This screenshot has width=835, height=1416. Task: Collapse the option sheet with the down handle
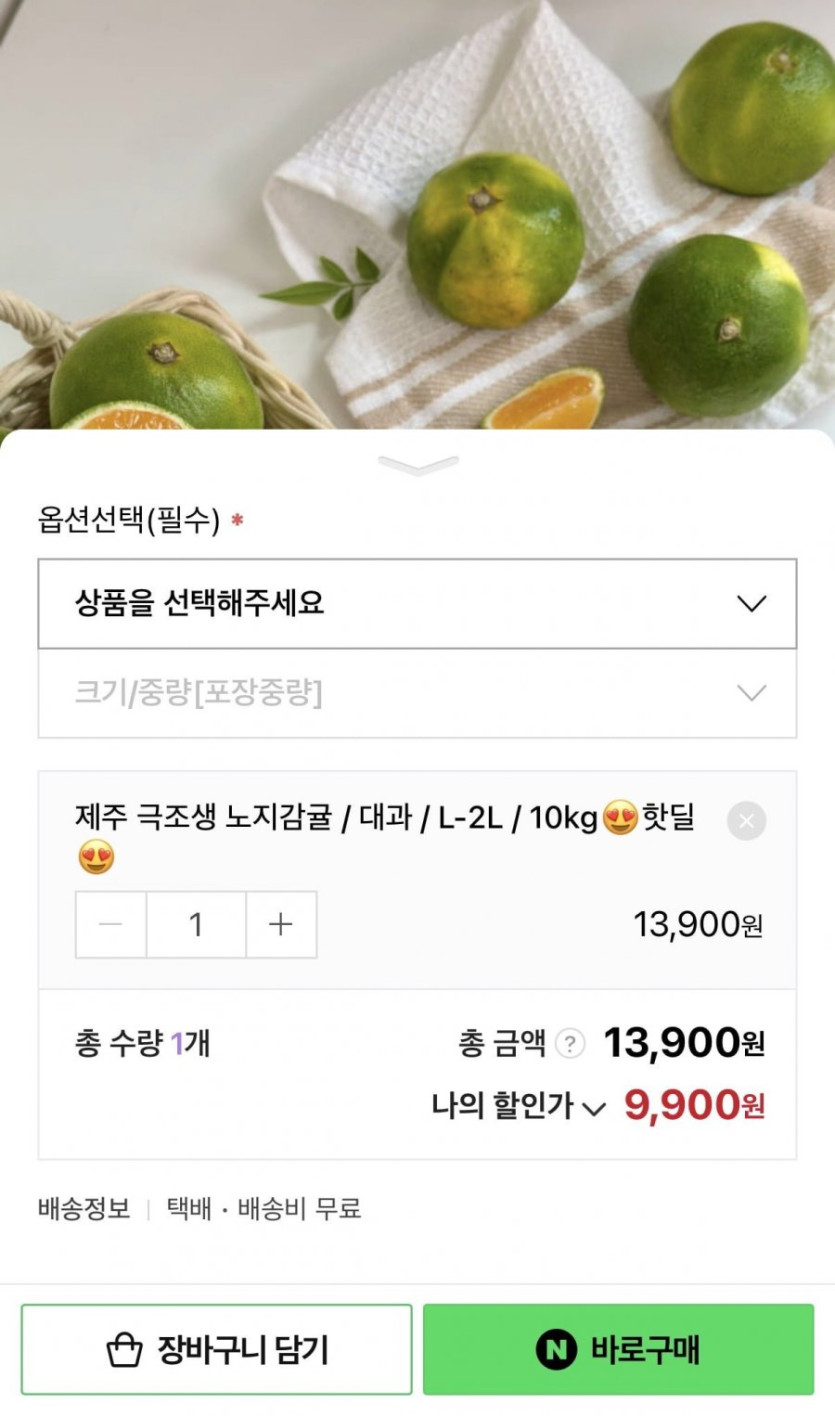coord(418,465)
